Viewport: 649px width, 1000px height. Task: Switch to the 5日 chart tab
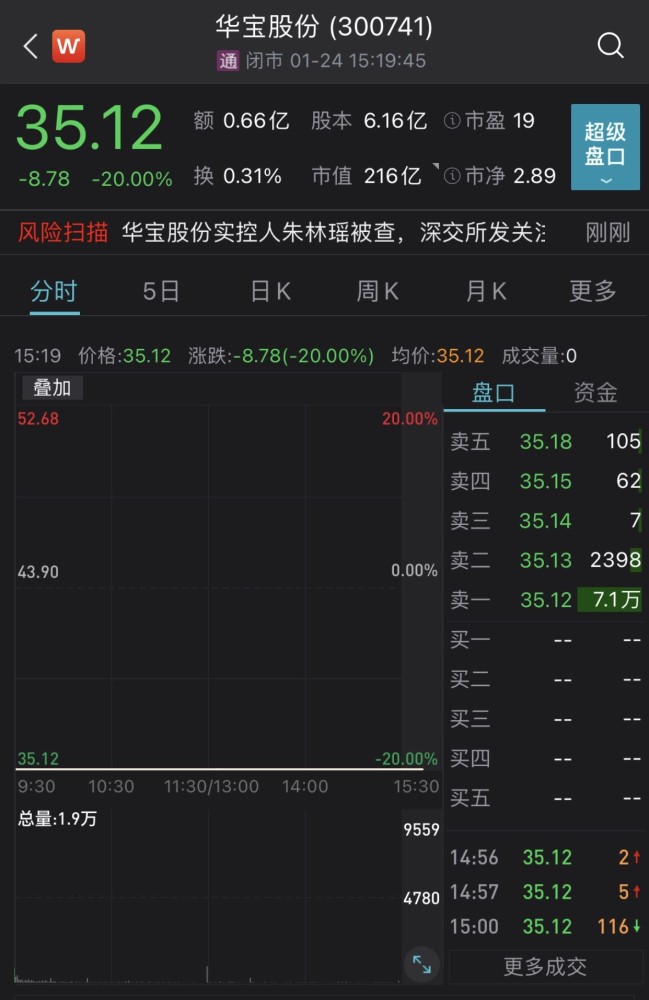click(161, 291)
